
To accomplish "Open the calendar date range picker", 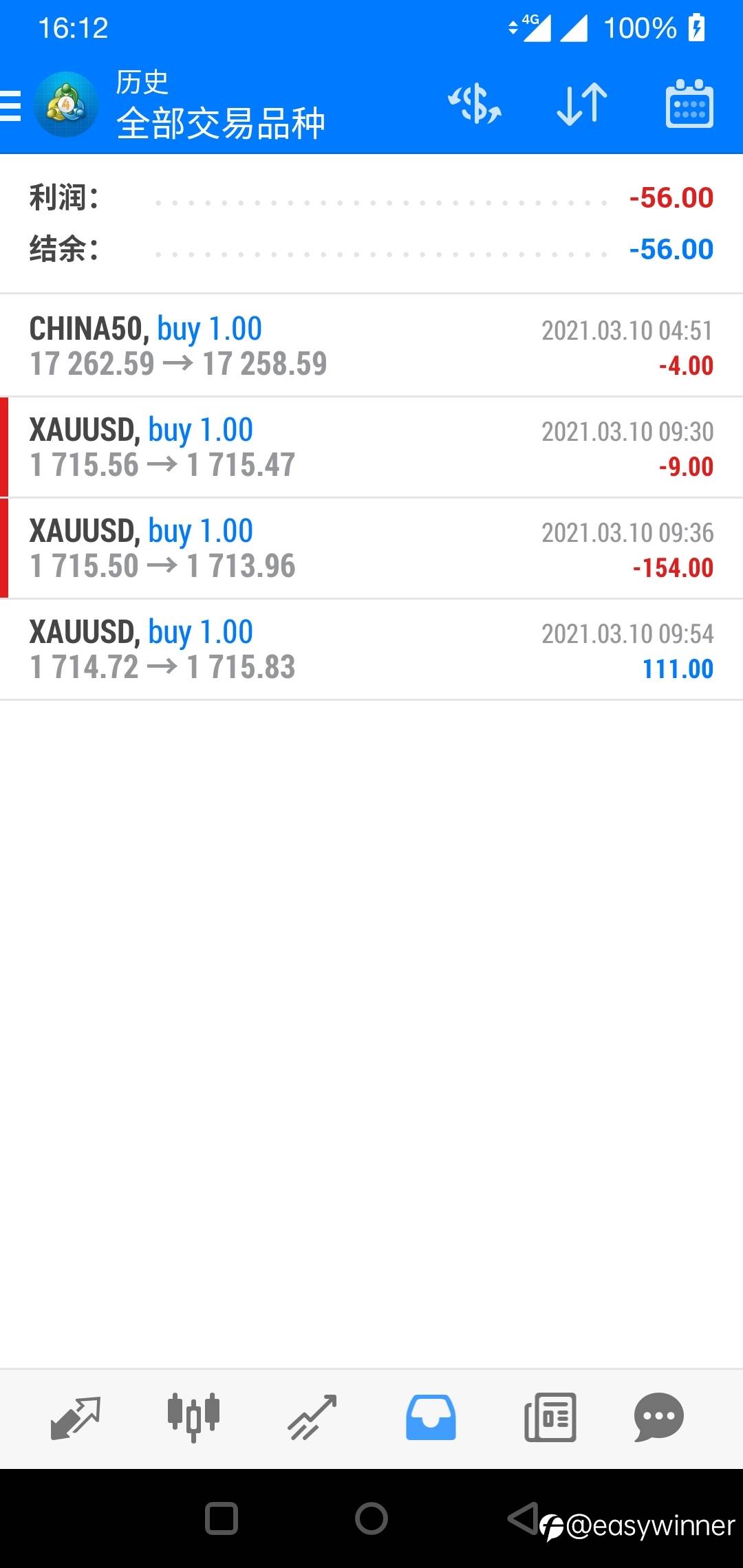I will tap(689, 105).
